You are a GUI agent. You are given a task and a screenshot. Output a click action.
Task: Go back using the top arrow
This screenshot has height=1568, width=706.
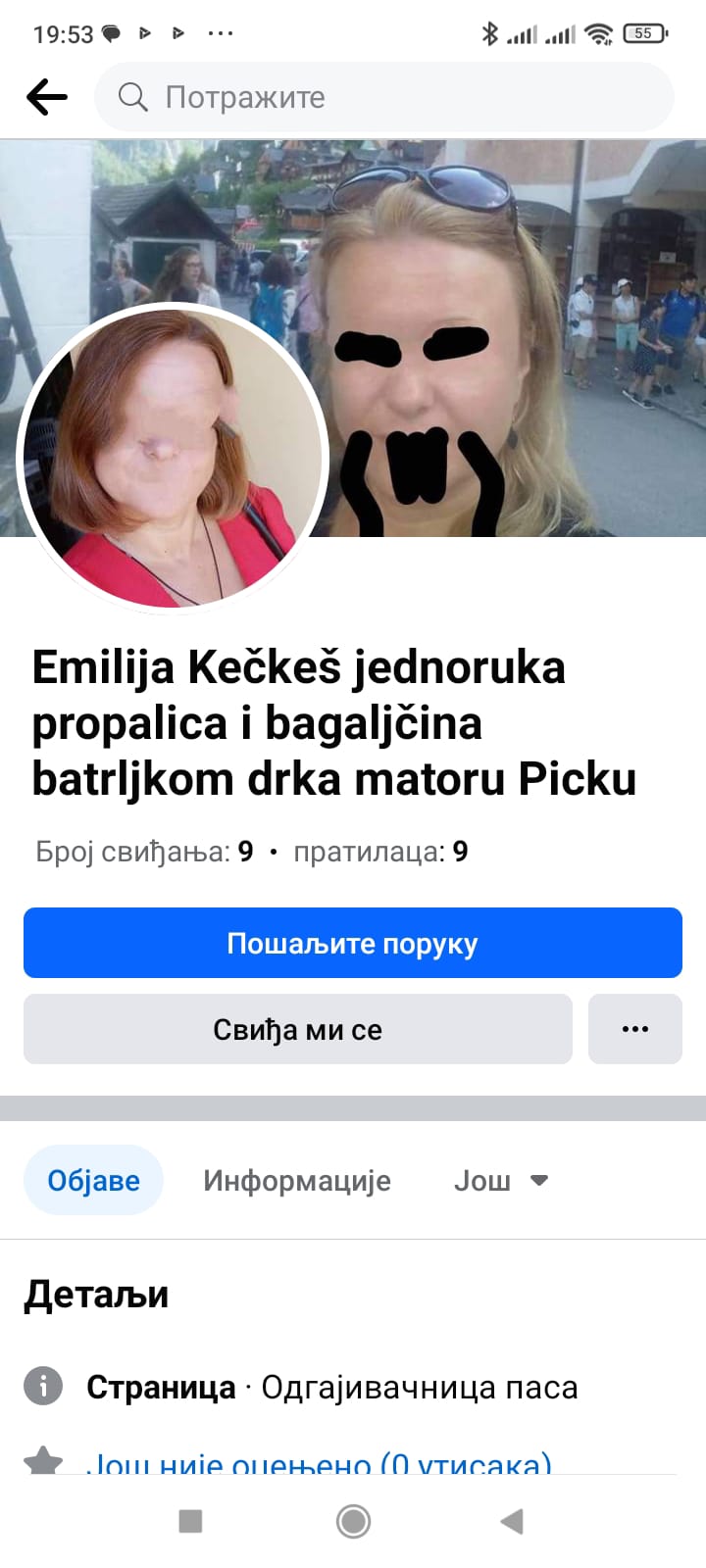pos(47,97)
